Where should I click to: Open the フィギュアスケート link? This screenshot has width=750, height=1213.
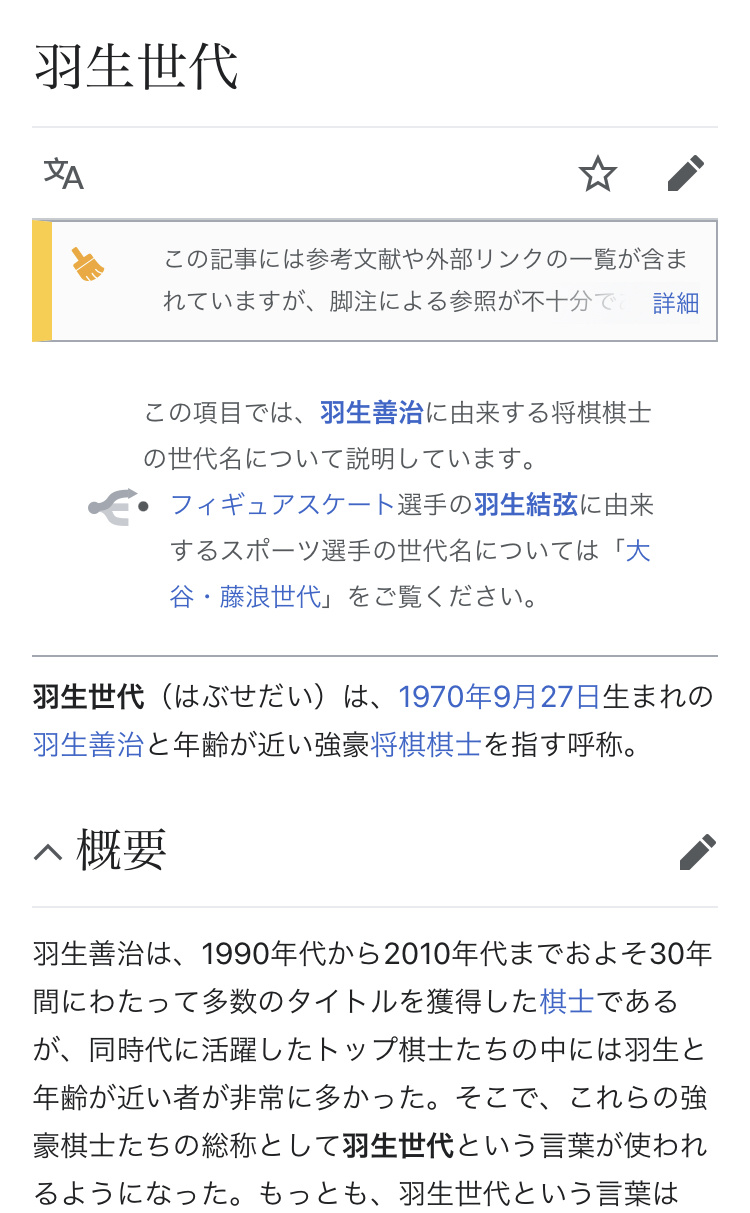pos(283,505)
